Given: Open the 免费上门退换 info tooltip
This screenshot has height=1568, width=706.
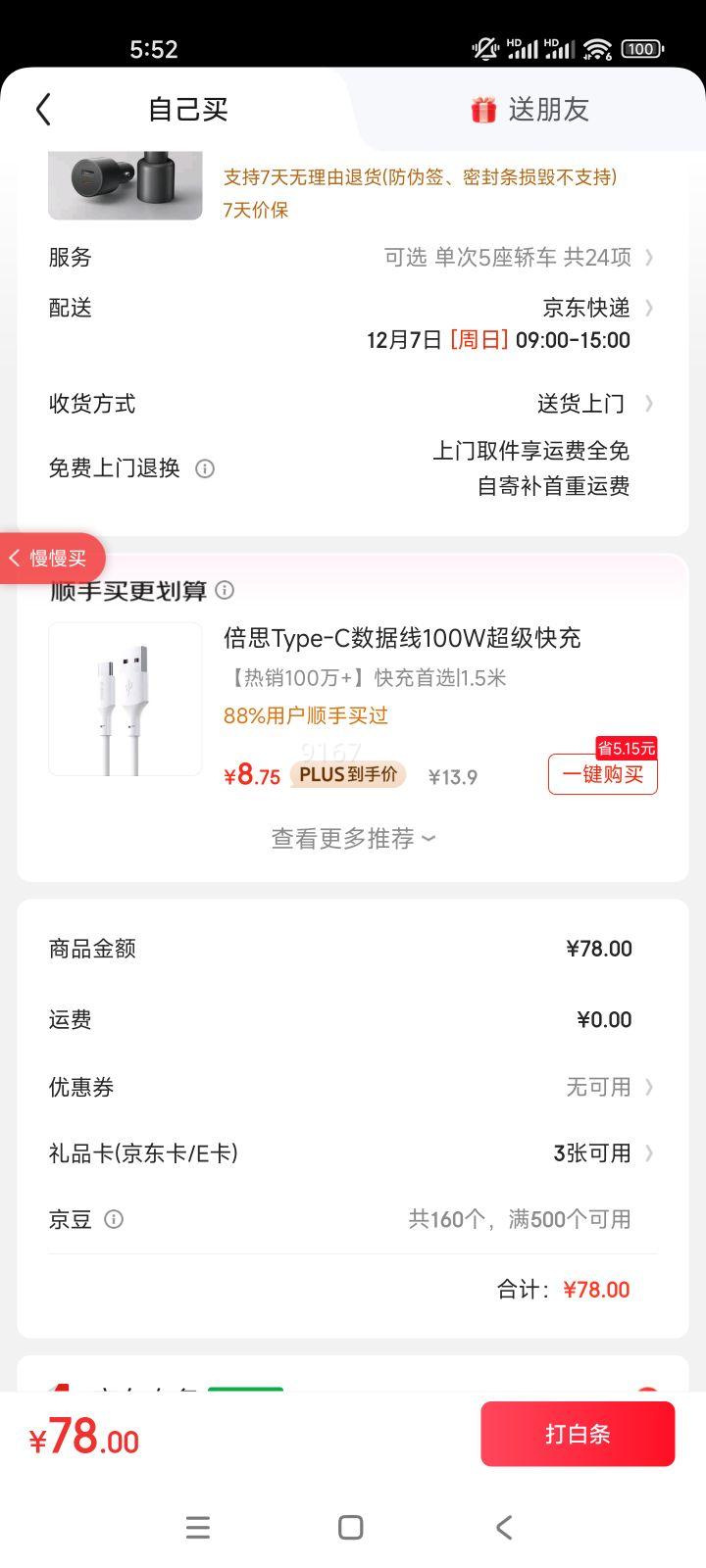Looking at the screenshot, I should tap(204, 468).
